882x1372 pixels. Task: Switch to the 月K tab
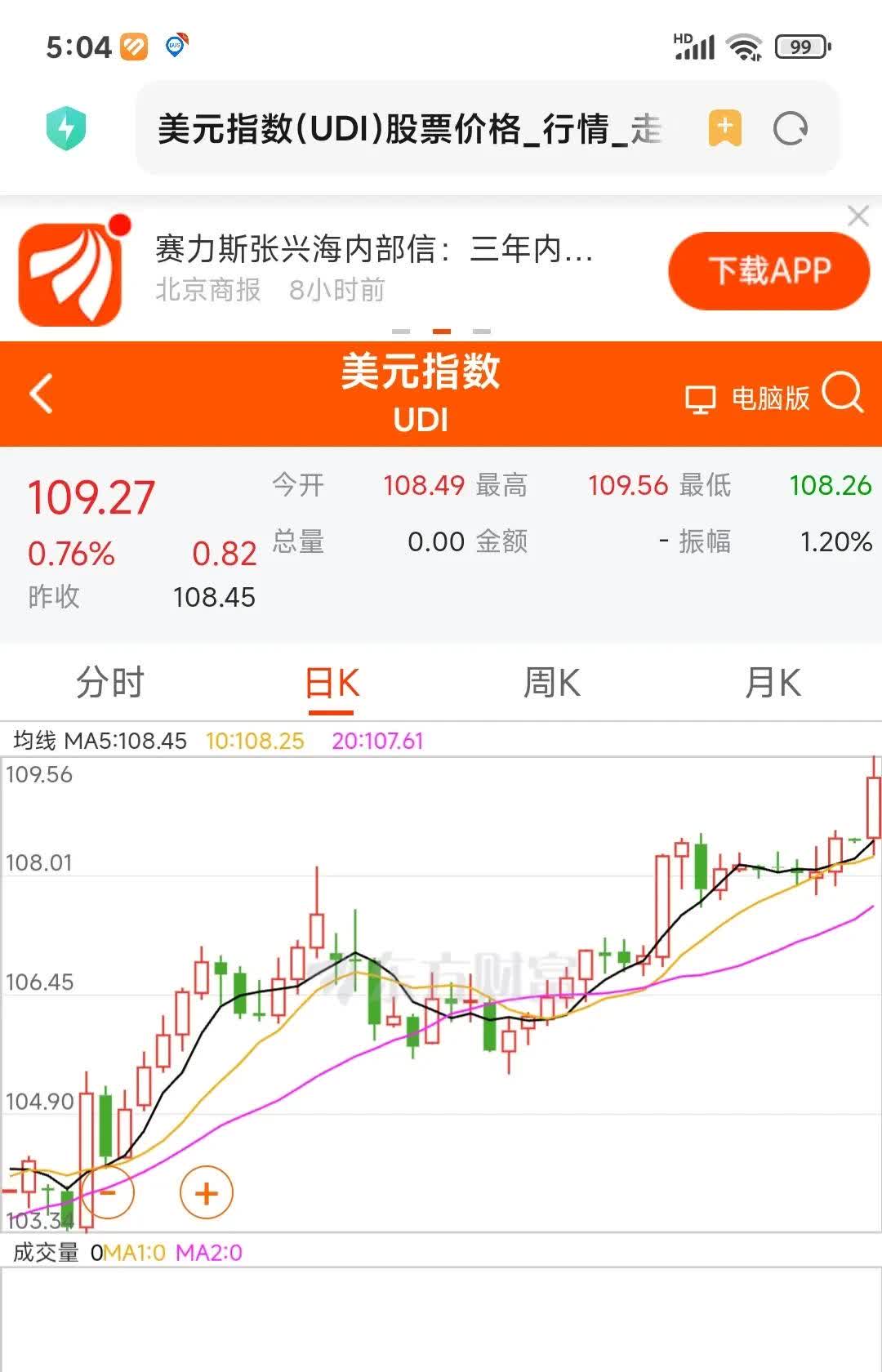[773, 683]
